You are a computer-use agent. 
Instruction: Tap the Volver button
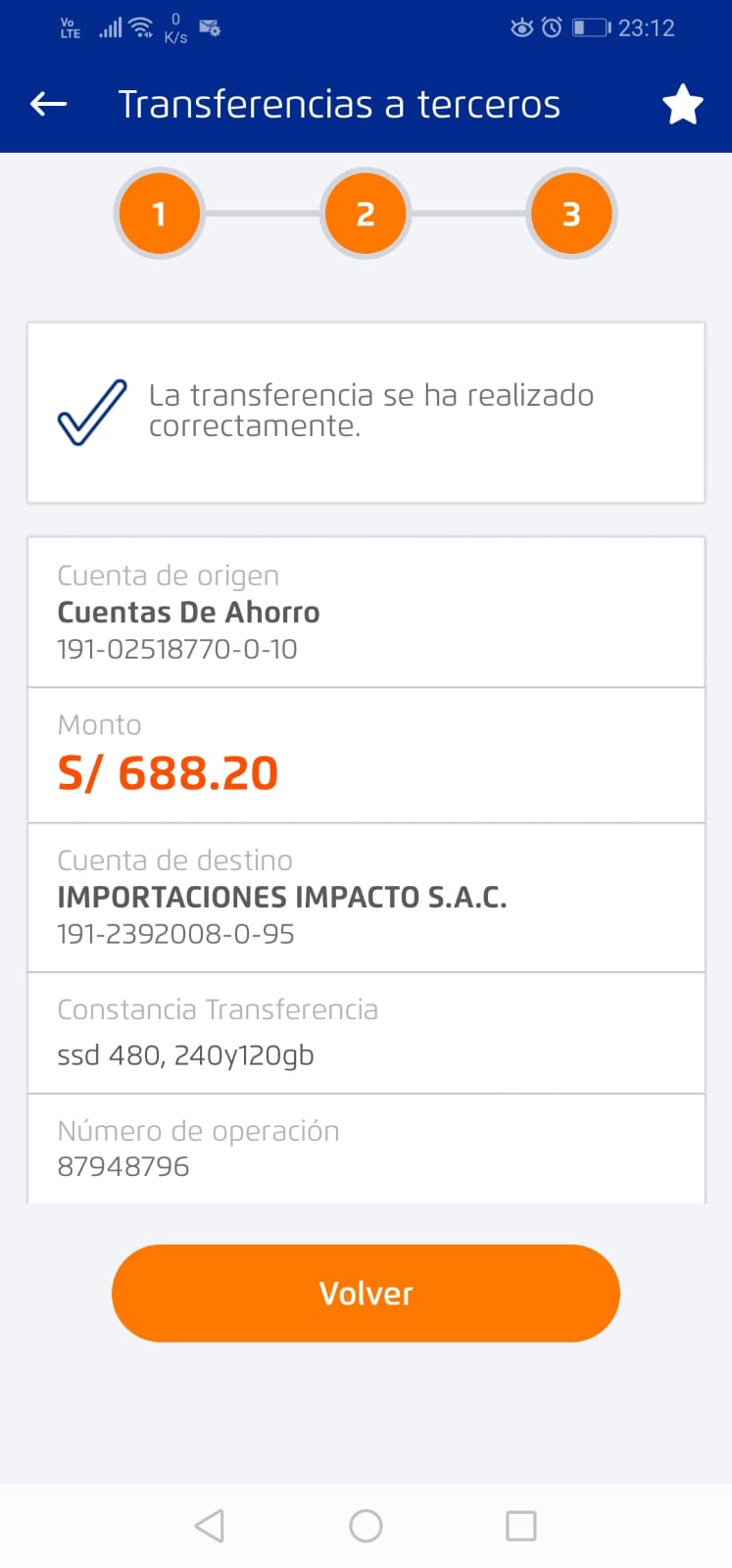click(x=366, y=1293)
